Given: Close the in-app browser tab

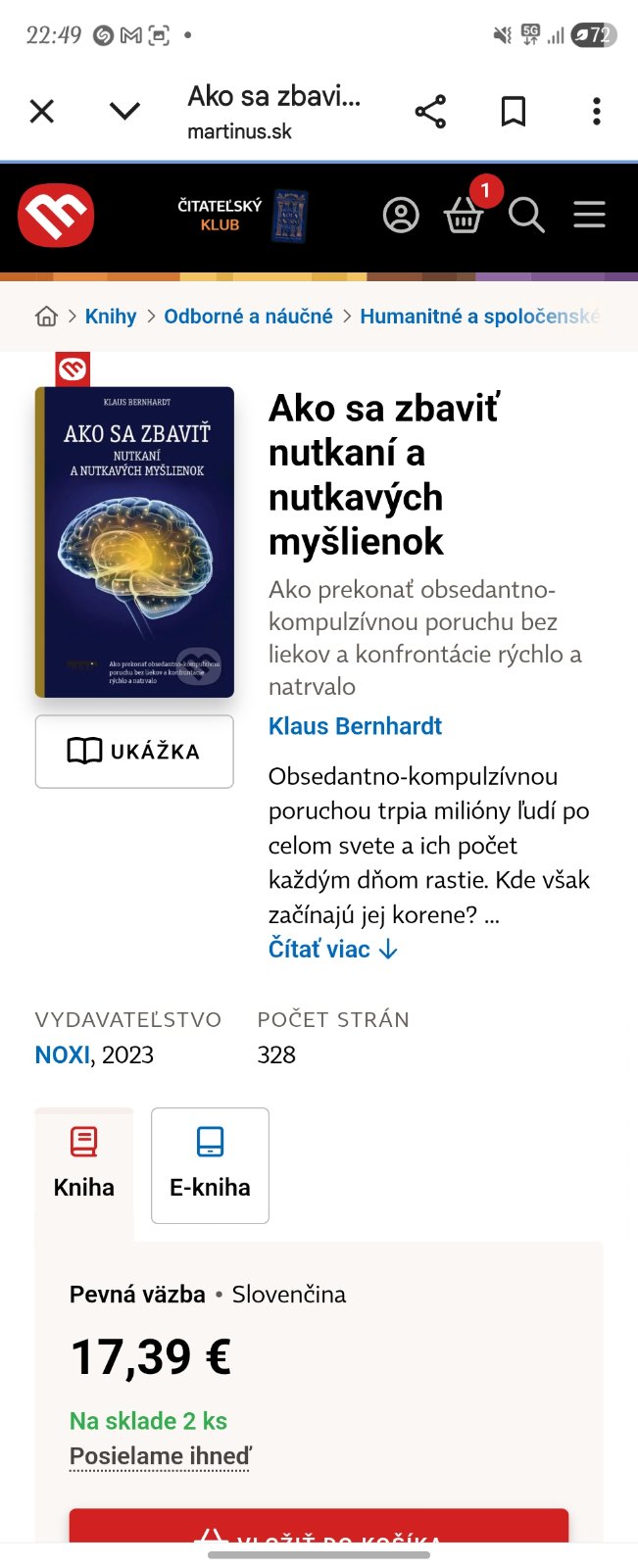Looking at the screenshot, I should (x=42, y=112).
